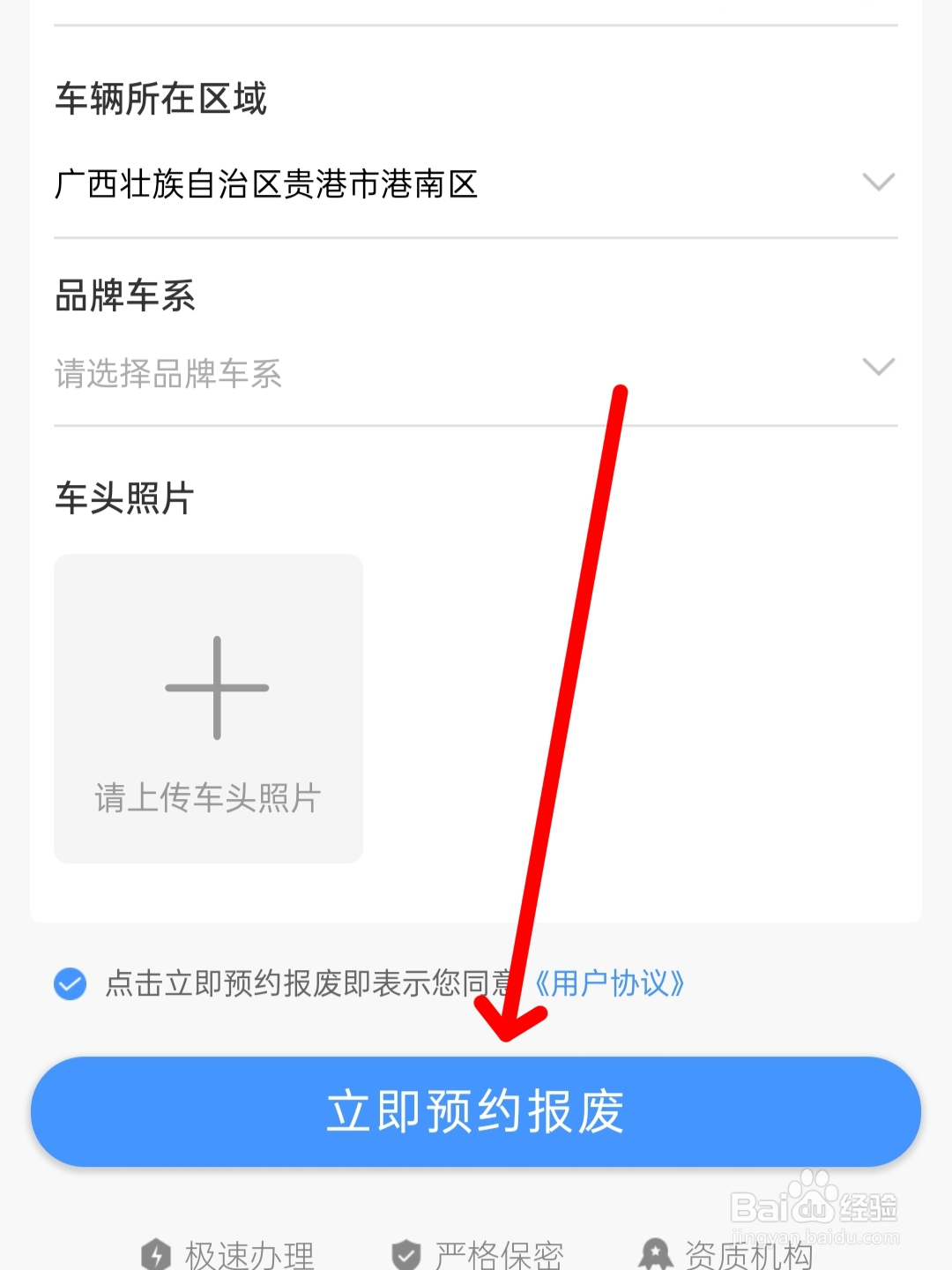Viewport: 952px width, 1270px height.
Task: Open the 《用户协议》 user agreement link
Action: pyautogui.click(x=611, y=982)
